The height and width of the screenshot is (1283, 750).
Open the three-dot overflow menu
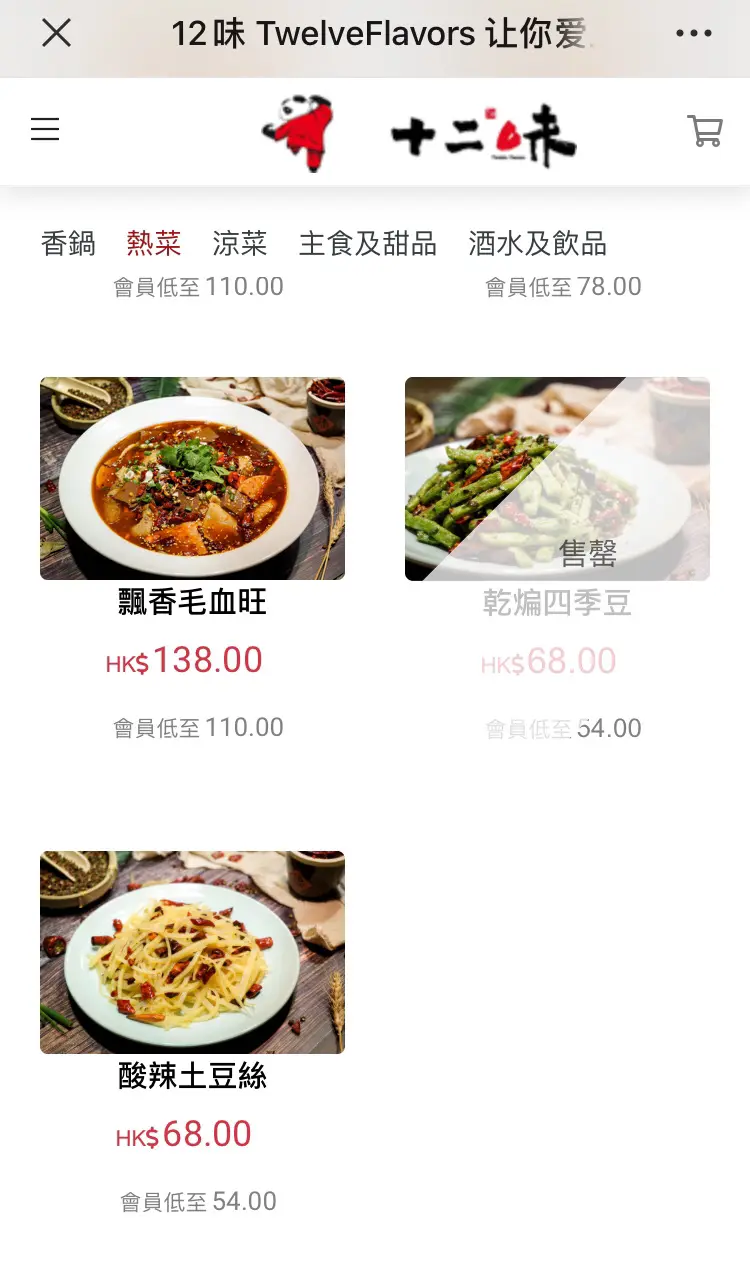pyautogui.click(x=693, y=33)
